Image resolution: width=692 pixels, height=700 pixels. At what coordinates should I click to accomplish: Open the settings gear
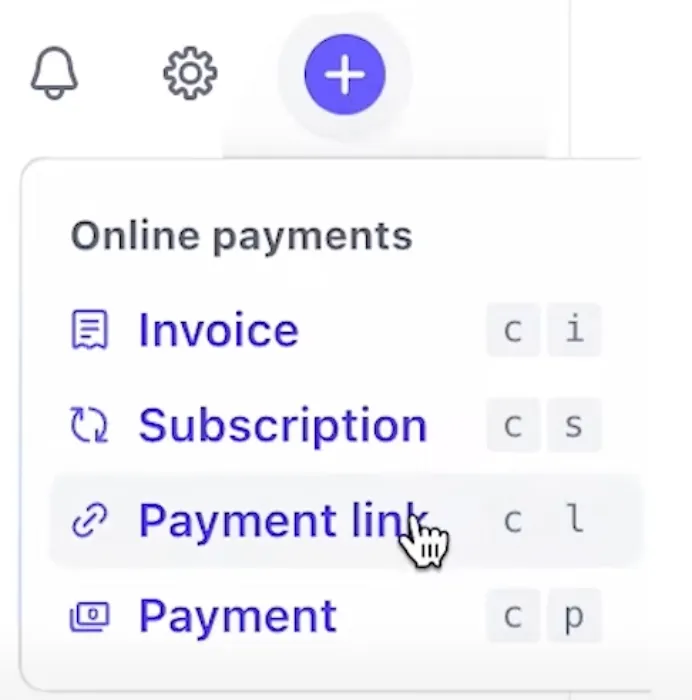190,74
